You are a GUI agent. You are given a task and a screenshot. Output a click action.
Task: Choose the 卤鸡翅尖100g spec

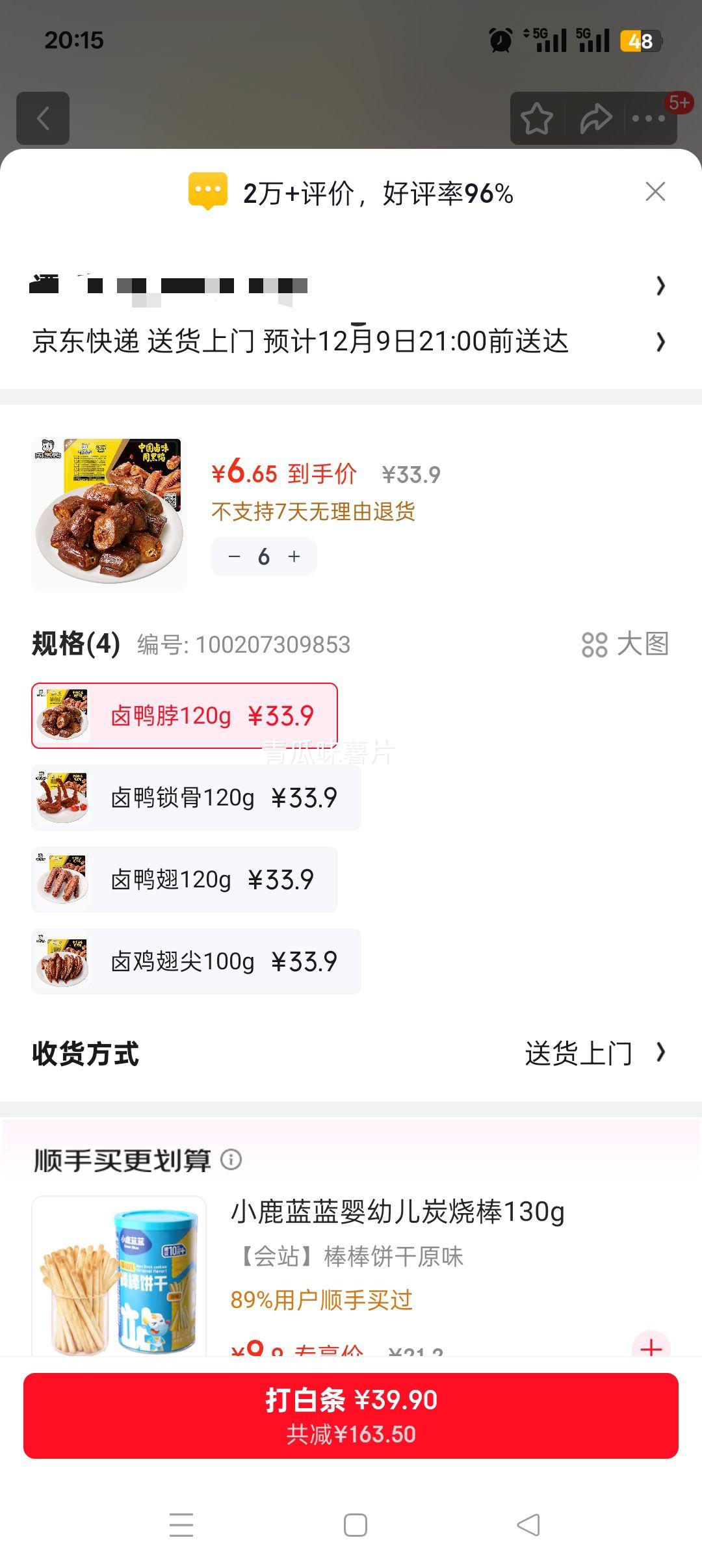(196, 961)
